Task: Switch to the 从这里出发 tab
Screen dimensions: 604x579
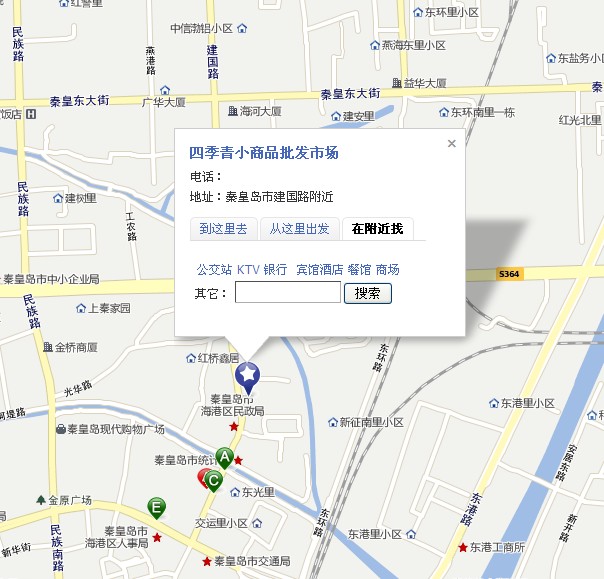Action: (300, 229)
